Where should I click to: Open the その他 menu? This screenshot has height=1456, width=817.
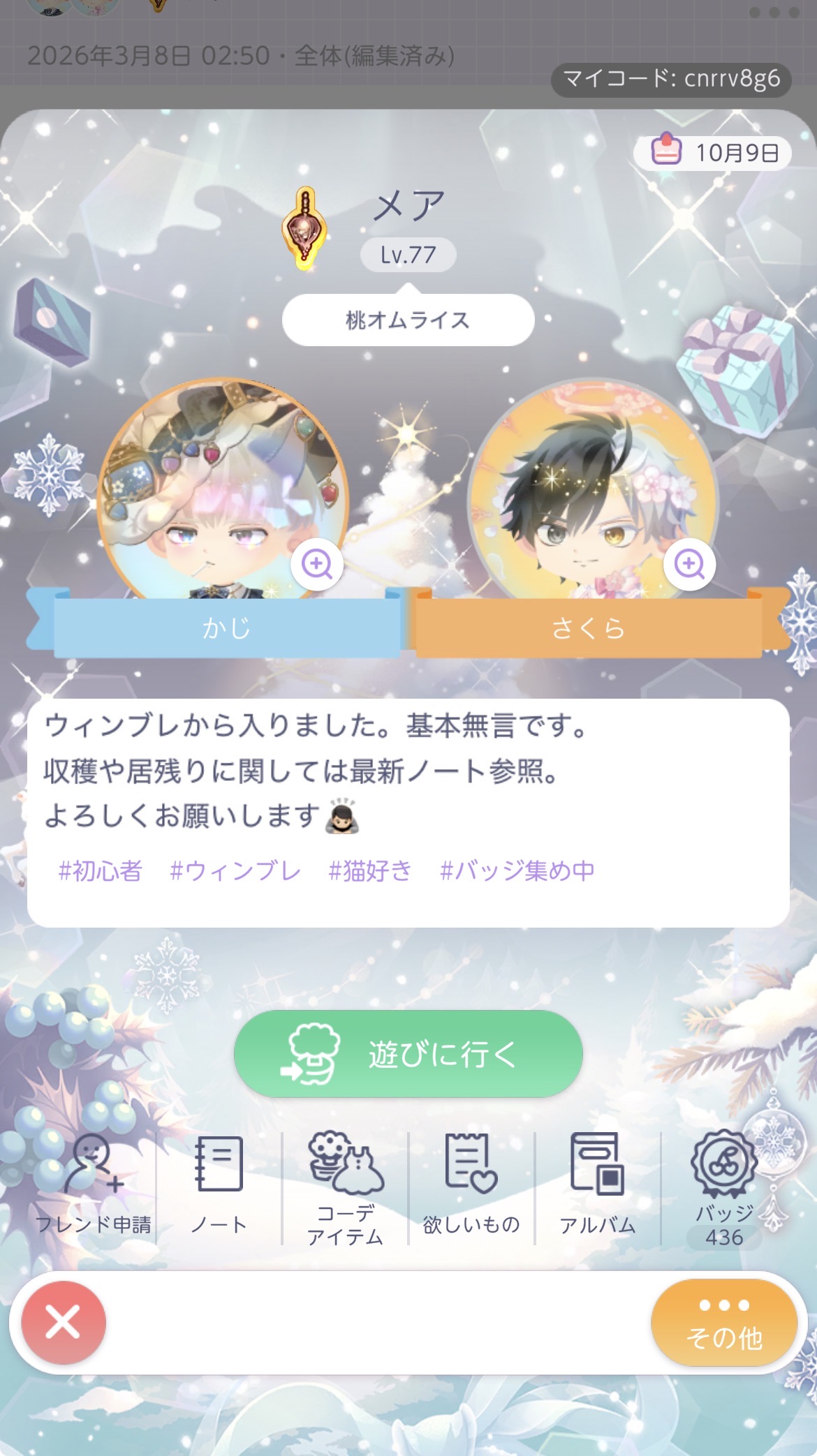click(x=724, y=1322)
